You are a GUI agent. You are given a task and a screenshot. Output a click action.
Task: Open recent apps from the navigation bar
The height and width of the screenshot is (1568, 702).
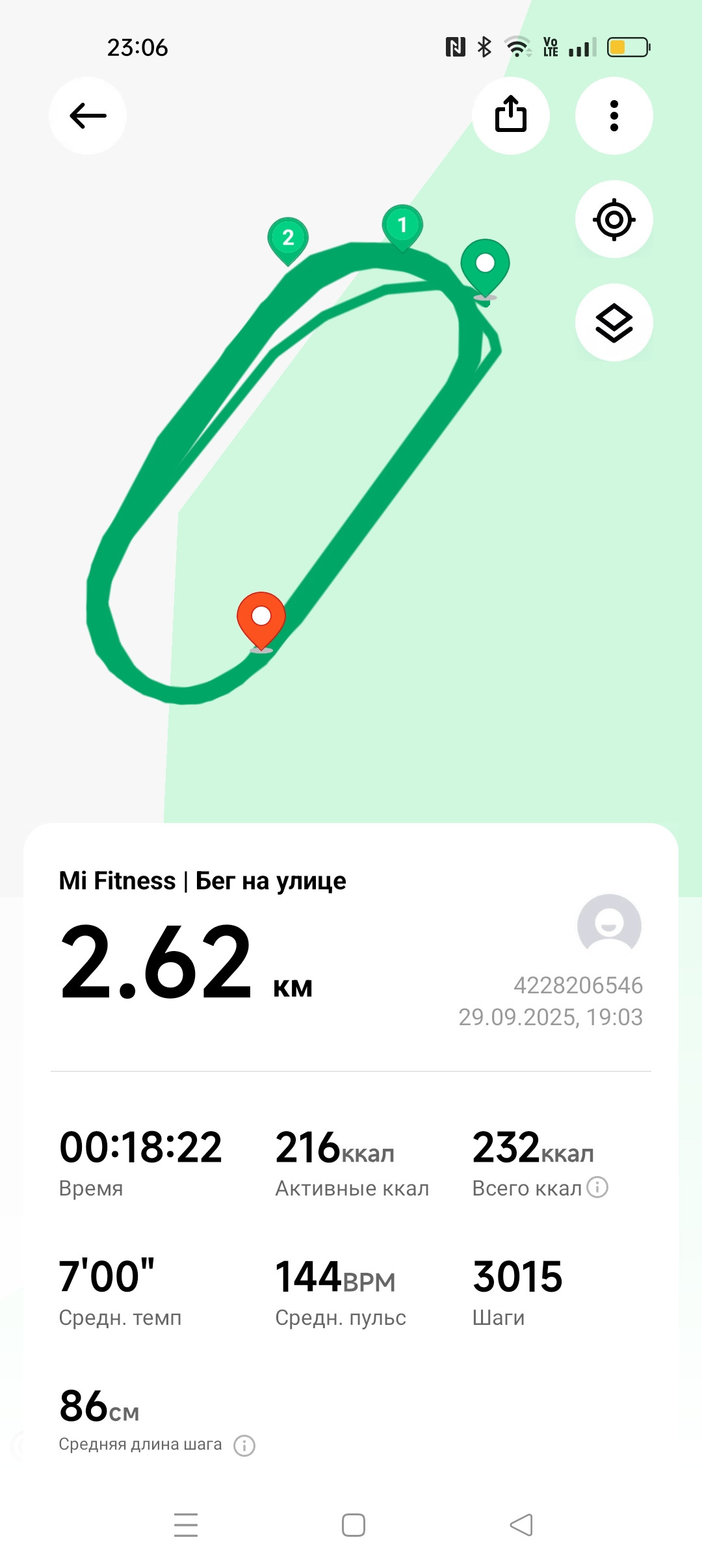pos(186,1525)
